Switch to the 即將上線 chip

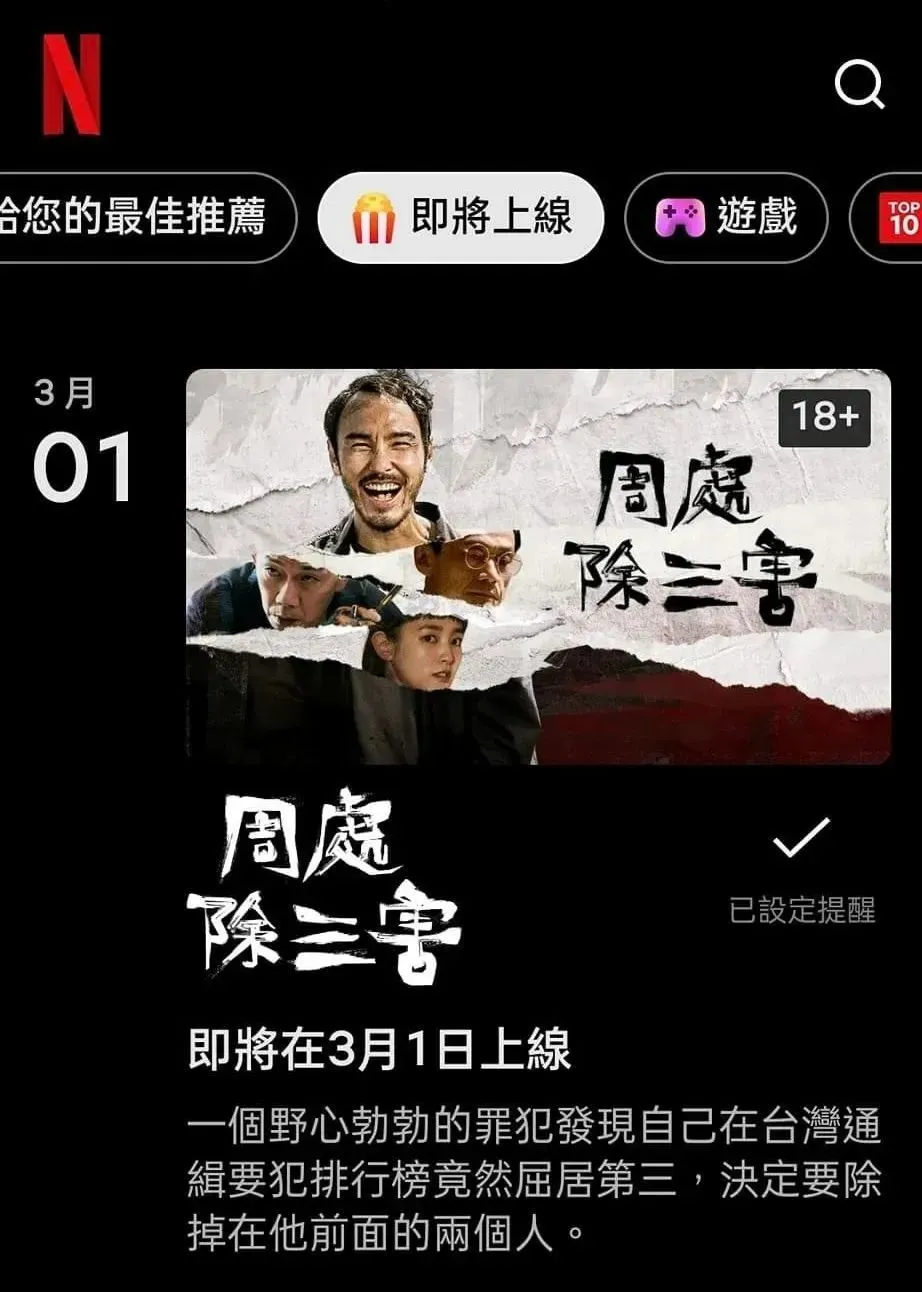click(461, 217)
